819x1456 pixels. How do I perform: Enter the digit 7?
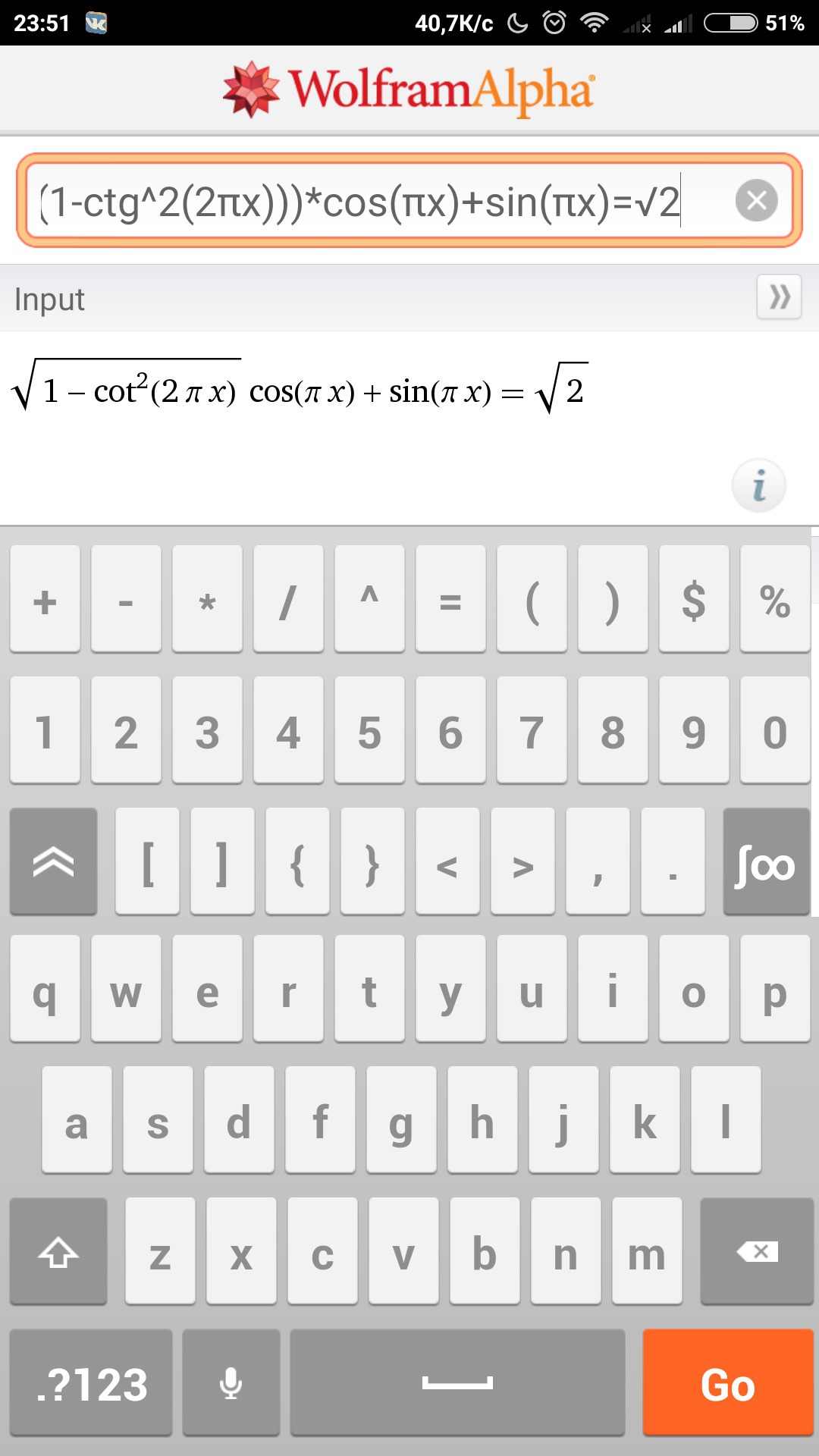tap(532, 730)
